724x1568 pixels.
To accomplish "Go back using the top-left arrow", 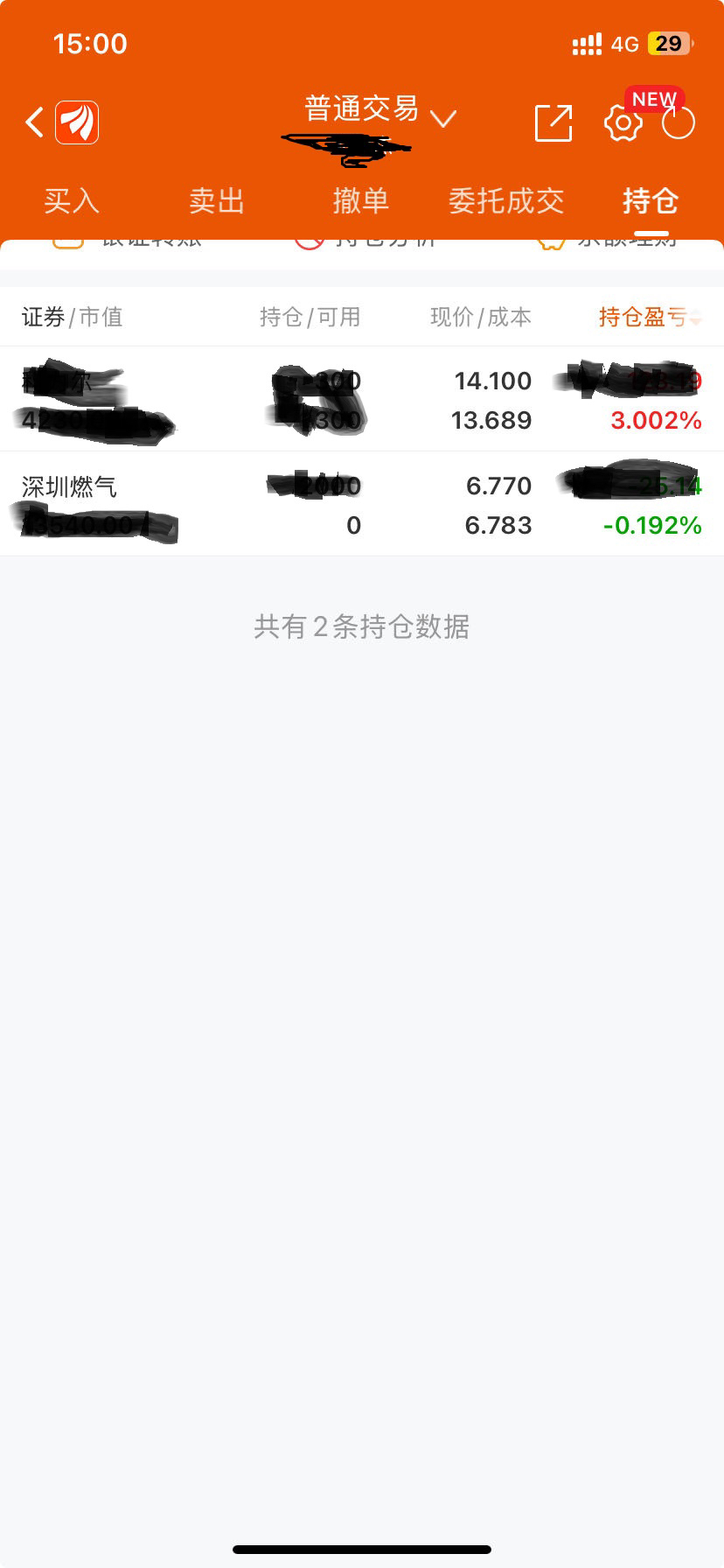I will coord(35,122).
